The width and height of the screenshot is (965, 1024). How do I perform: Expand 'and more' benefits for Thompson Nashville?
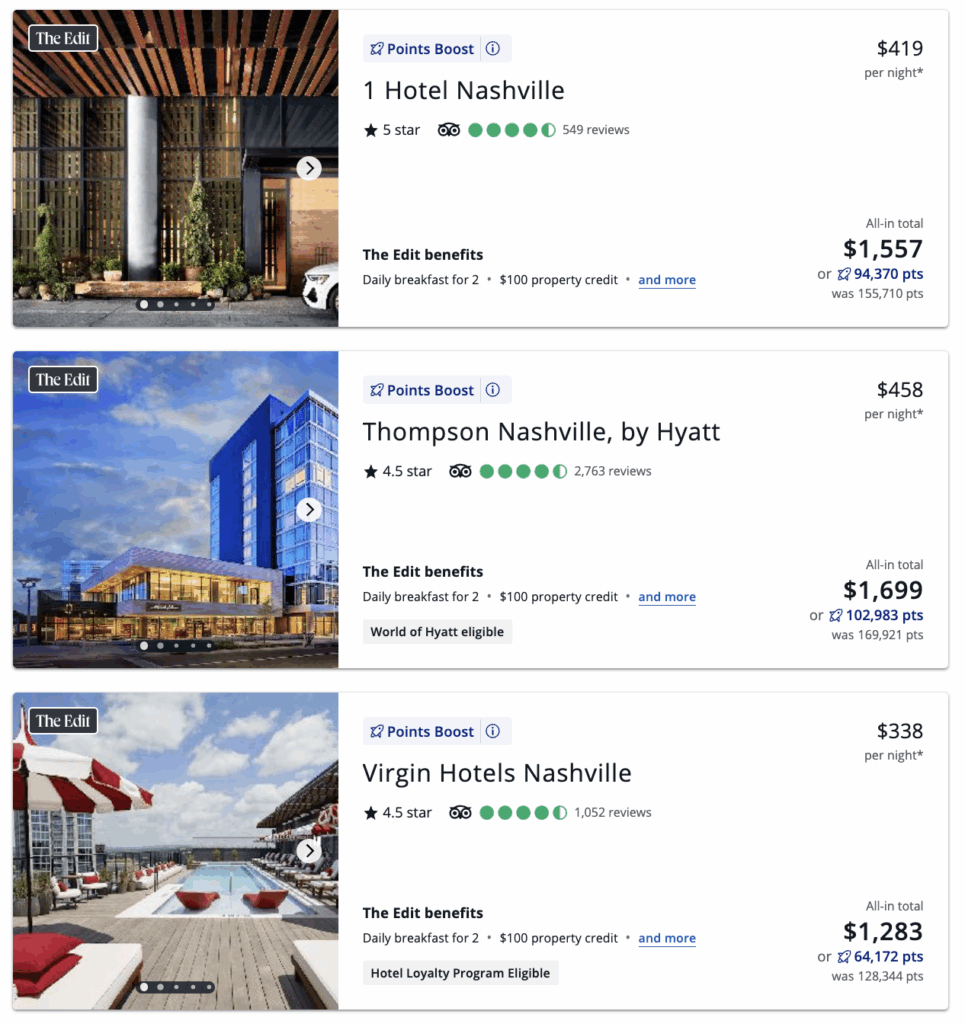click(x=666, y=596)
